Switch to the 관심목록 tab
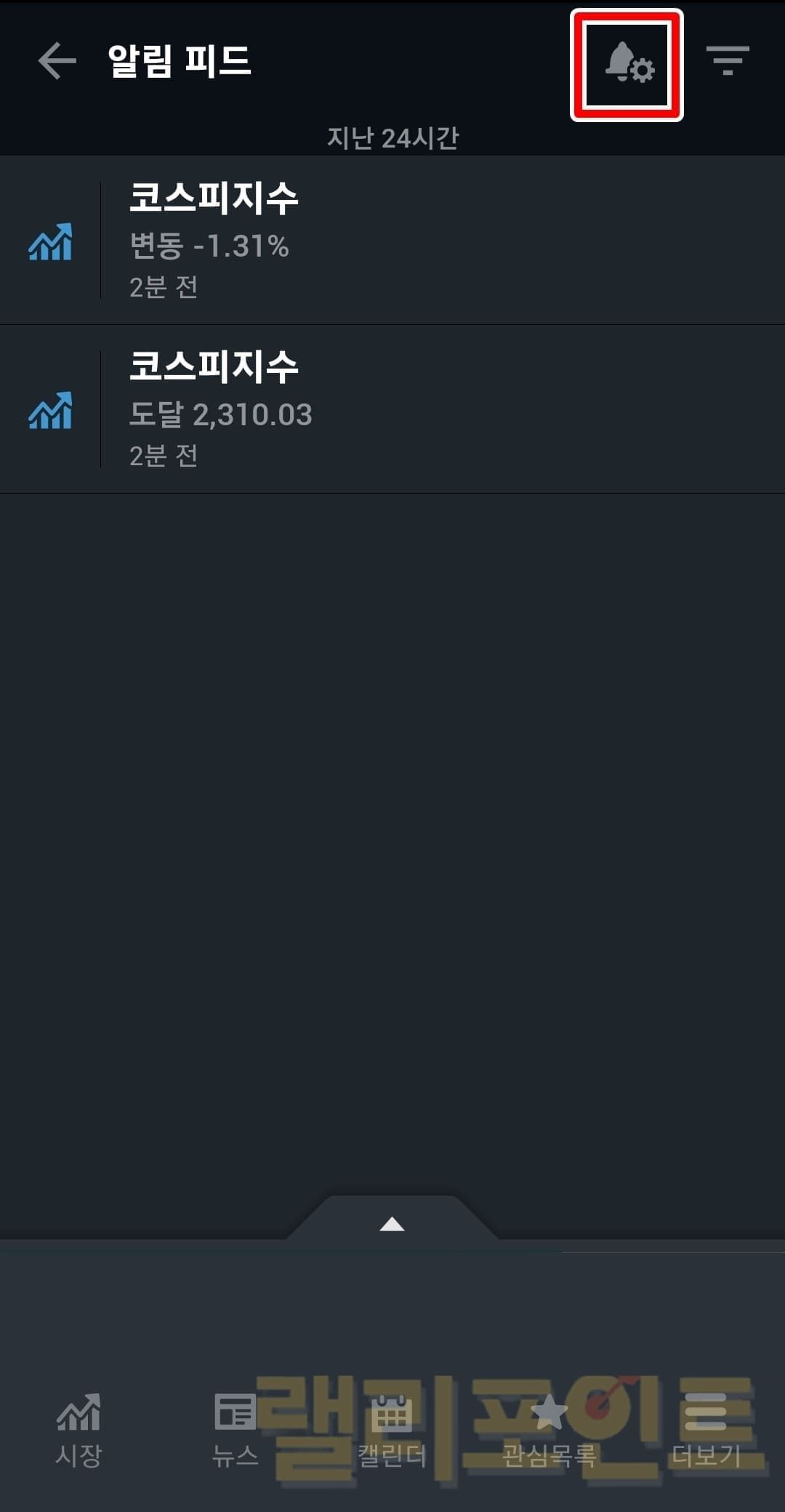The width and height of the screenshot is (785, 1512). pos(549,1429)
